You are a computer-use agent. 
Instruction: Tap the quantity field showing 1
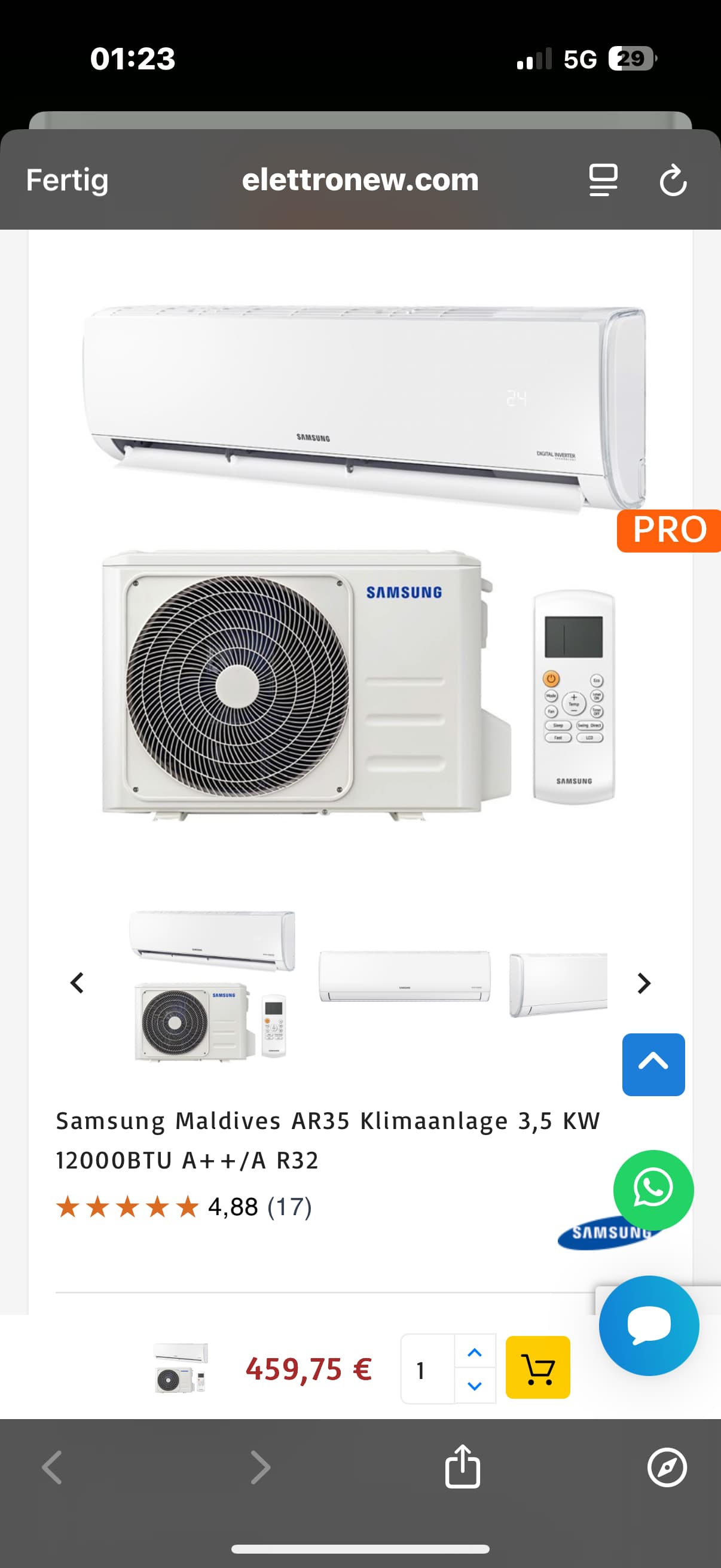427,1369
